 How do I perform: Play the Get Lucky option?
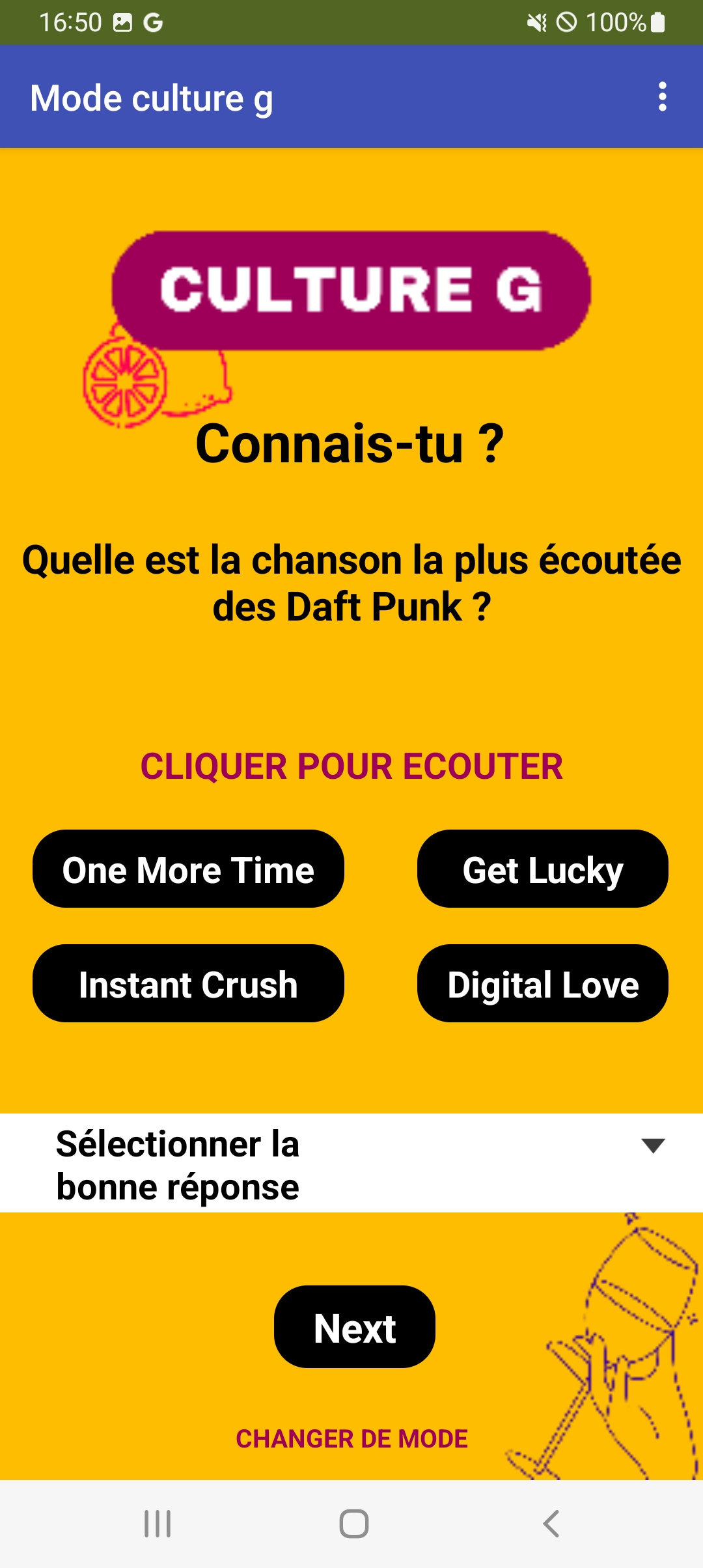tap(542, 869)
